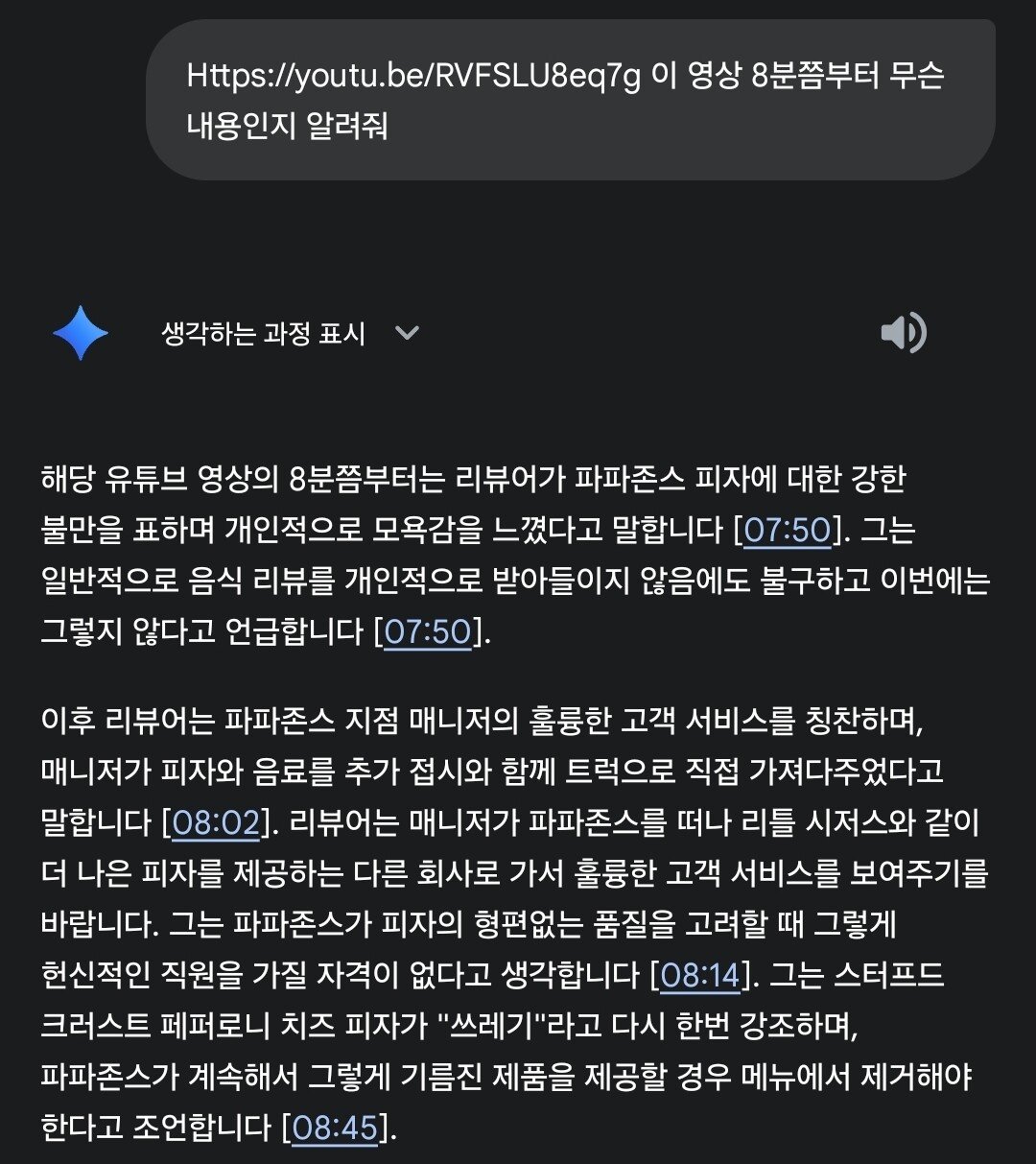Open the 07:50 link after 않다고 언급합니다
Viewport: 1036px width, 1164px height.
[428, 631]
